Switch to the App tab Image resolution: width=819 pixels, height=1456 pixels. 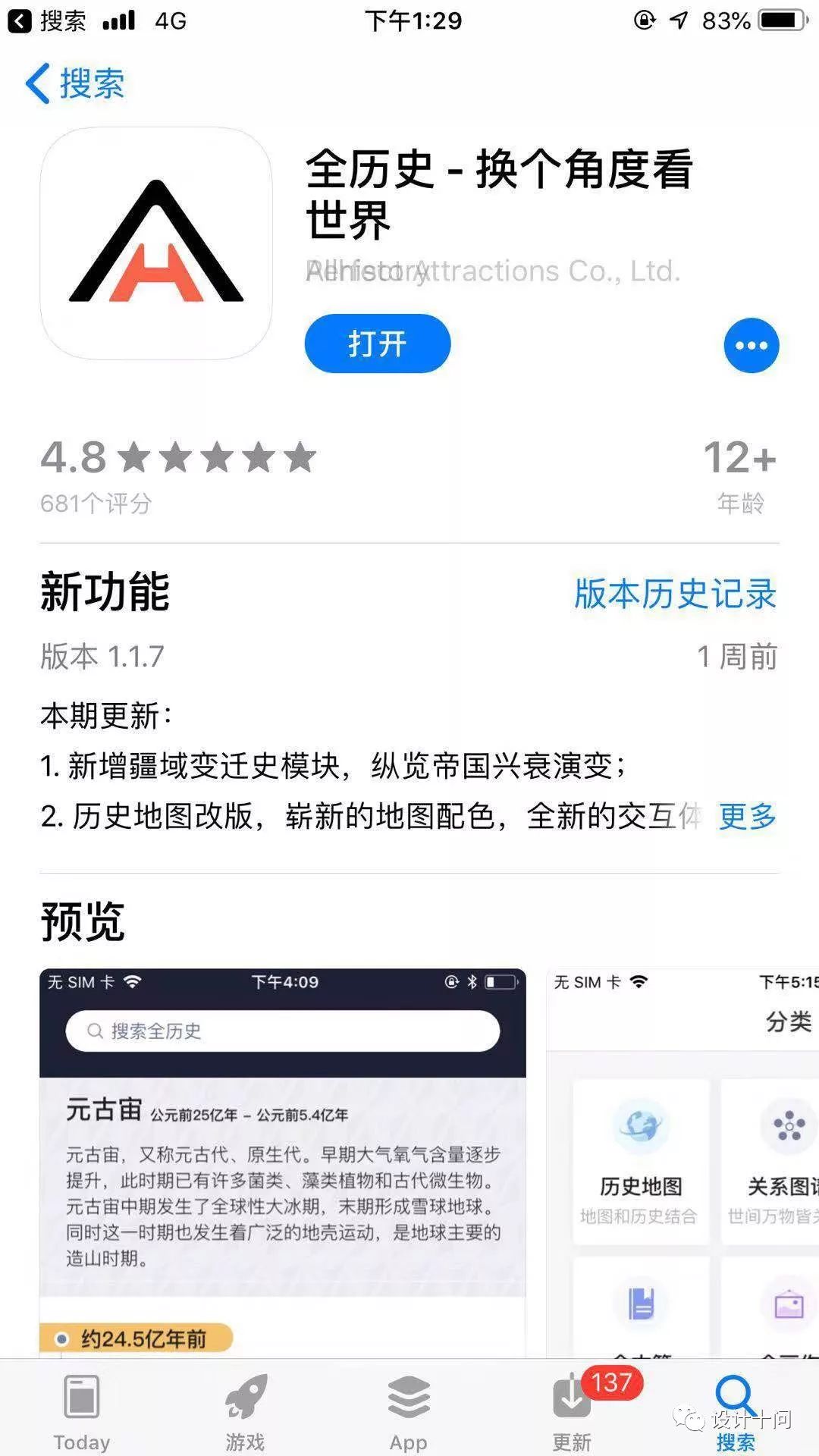pos(409,1412)
